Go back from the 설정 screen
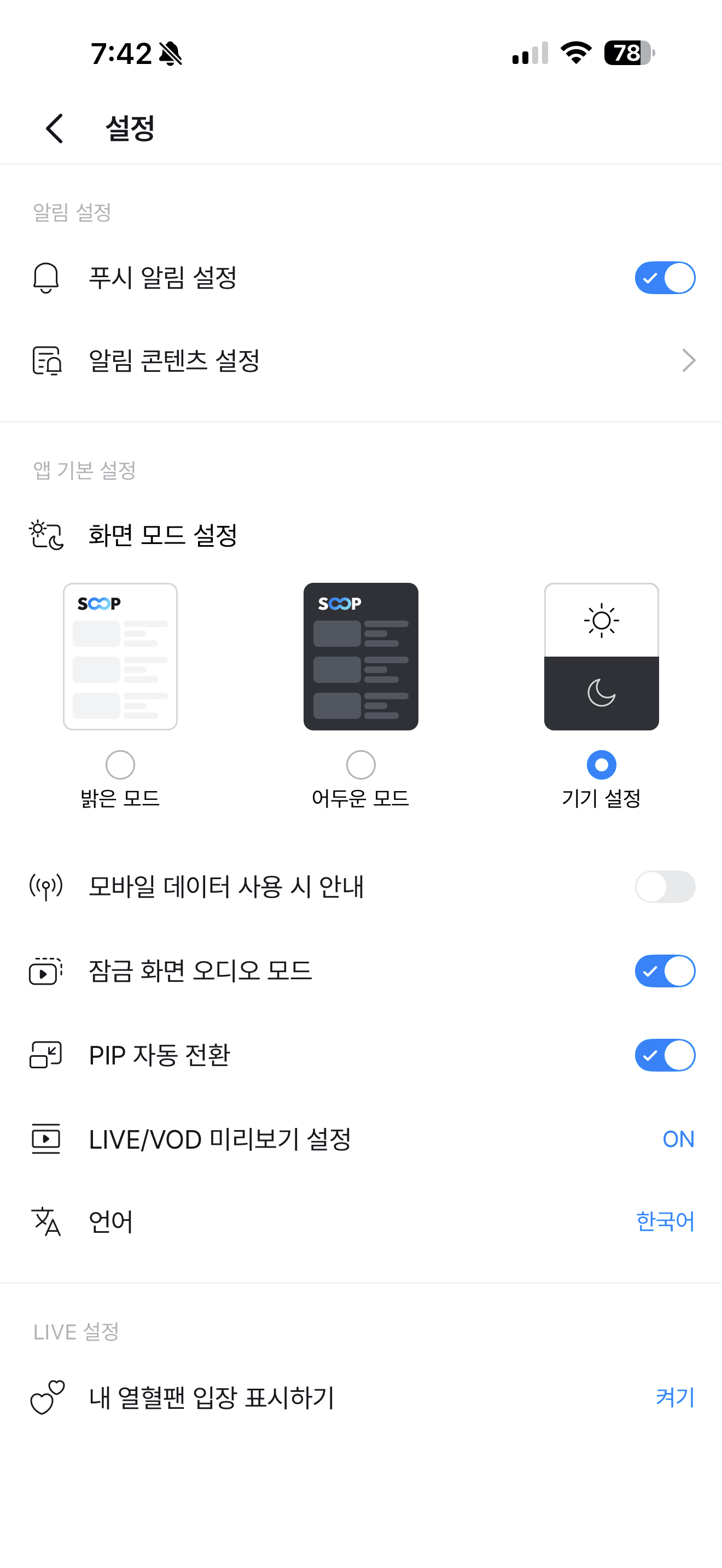This screenshot has height=1568, width=722. [x=55, y=128]
